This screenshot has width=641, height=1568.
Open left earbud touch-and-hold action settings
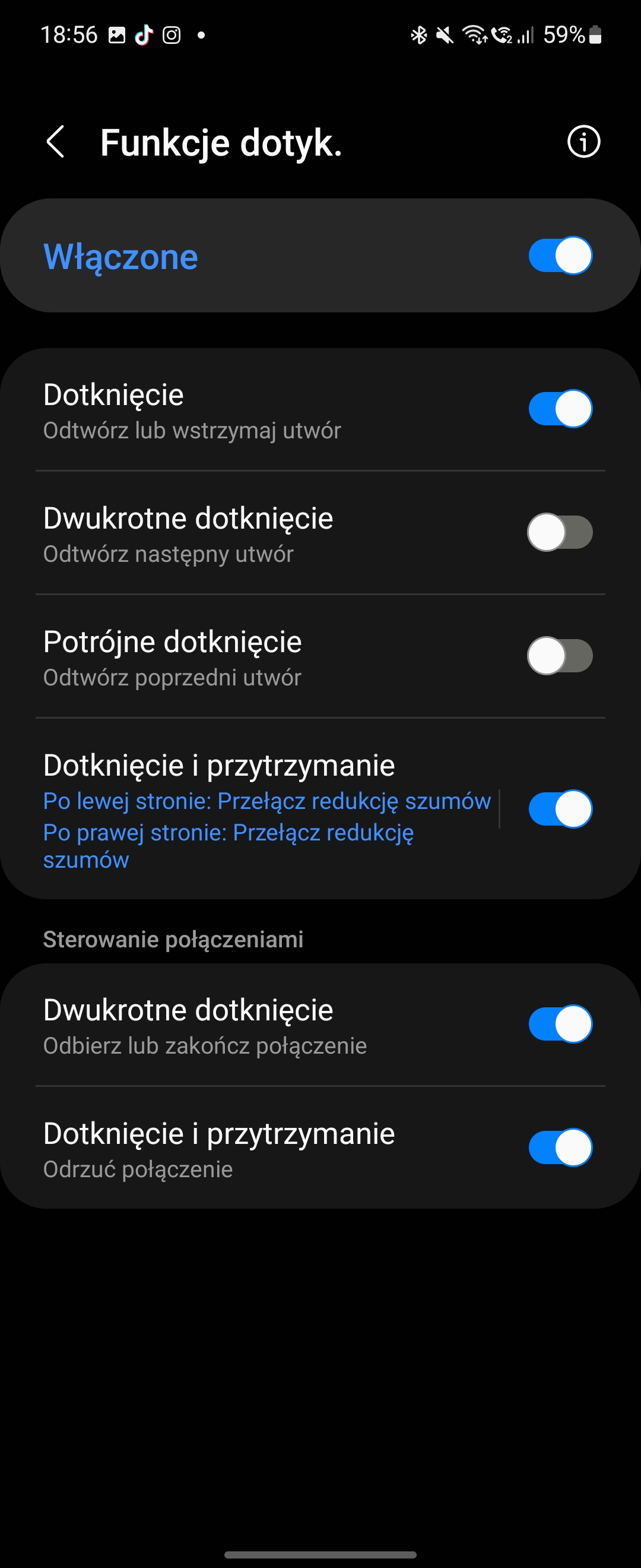(x=268, y=801)
